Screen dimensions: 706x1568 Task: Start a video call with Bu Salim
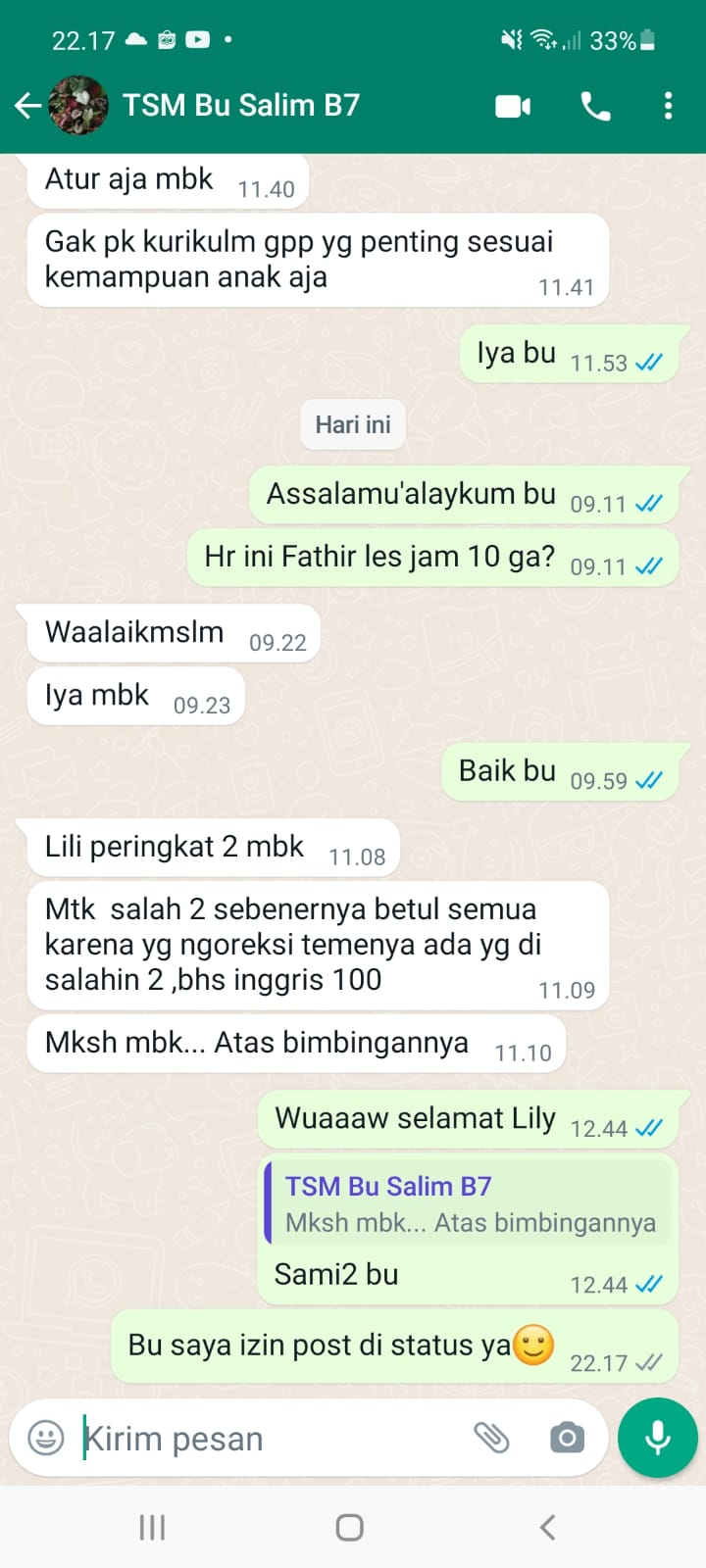[512, 105]
